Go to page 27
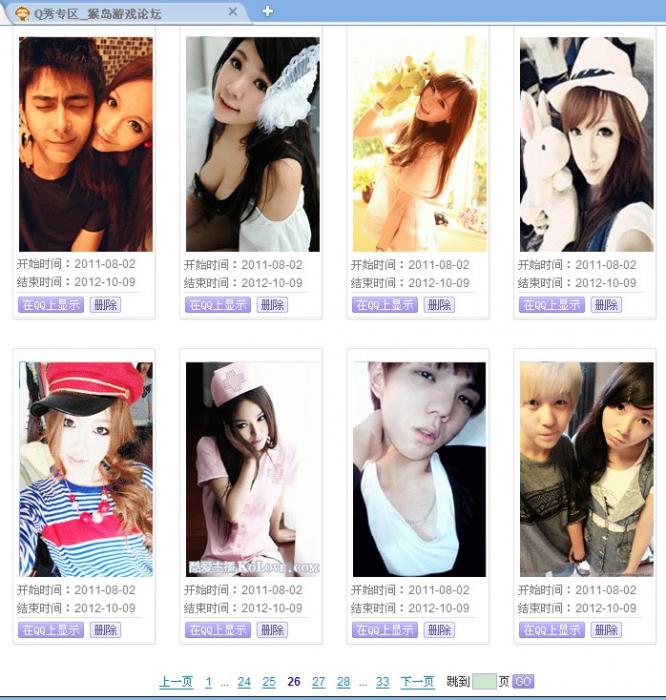The width and height of the screenshot is (666, 700). tap(318, 682)
